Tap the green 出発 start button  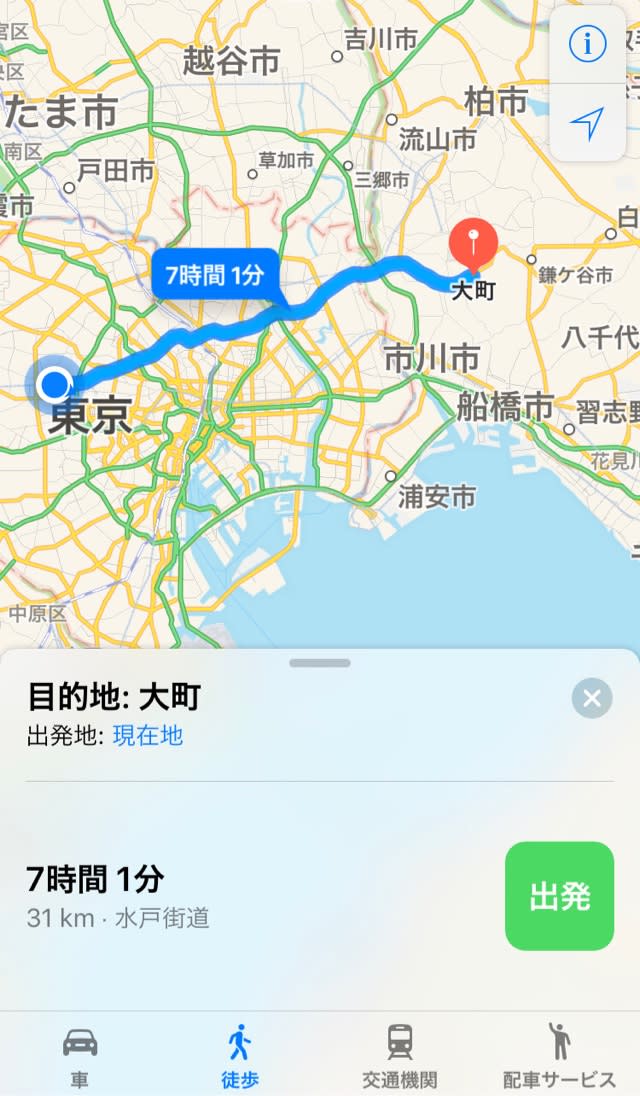tap(559, 896)
